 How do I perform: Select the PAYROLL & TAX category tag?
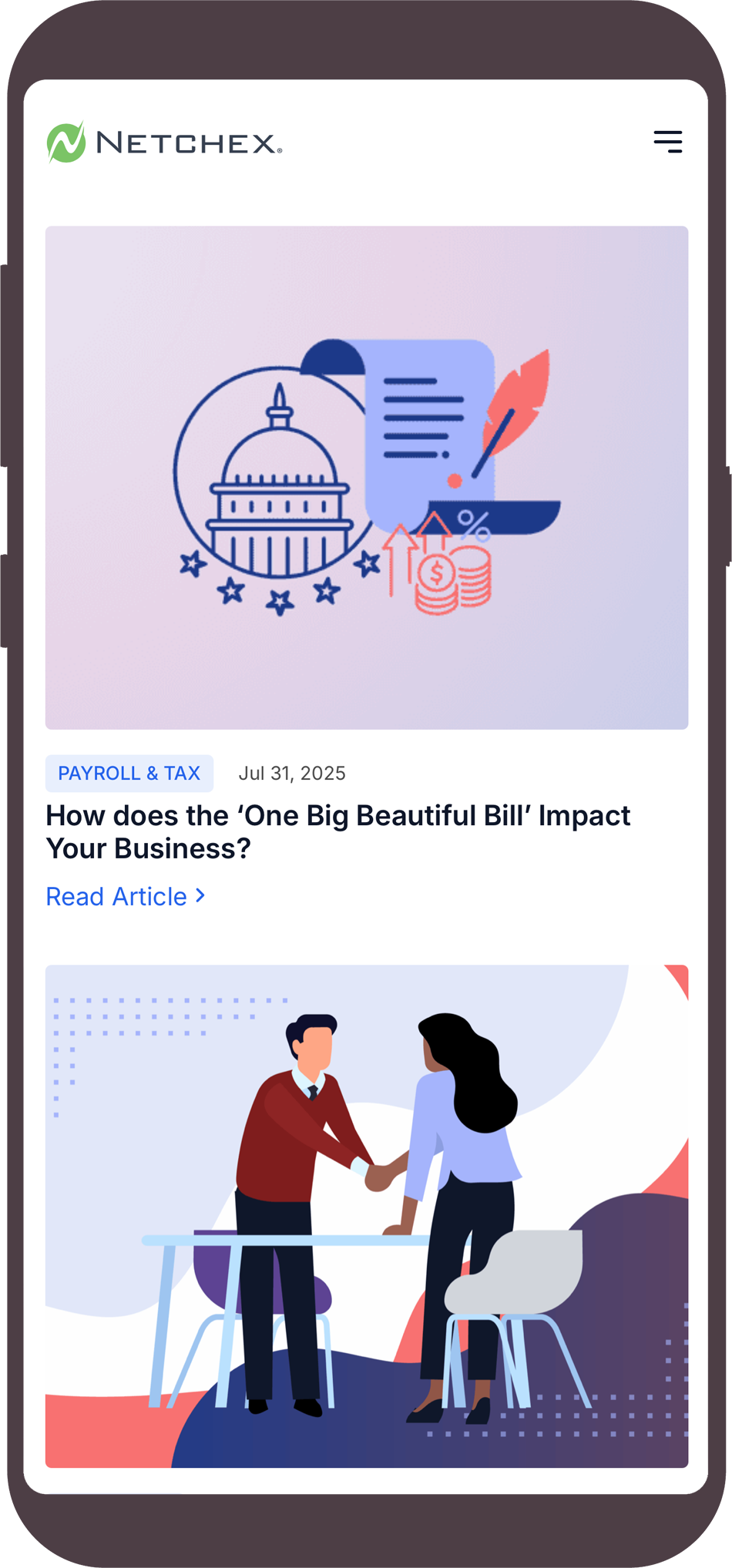[129, 773]
